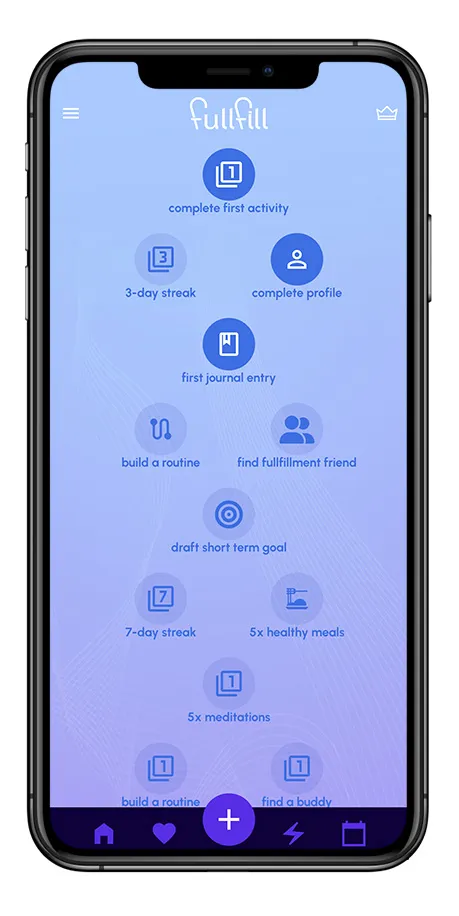The height and width of the screenshot is (916, 459).
Task: Switch to the heart tab
Action: (x=164, y=834)
